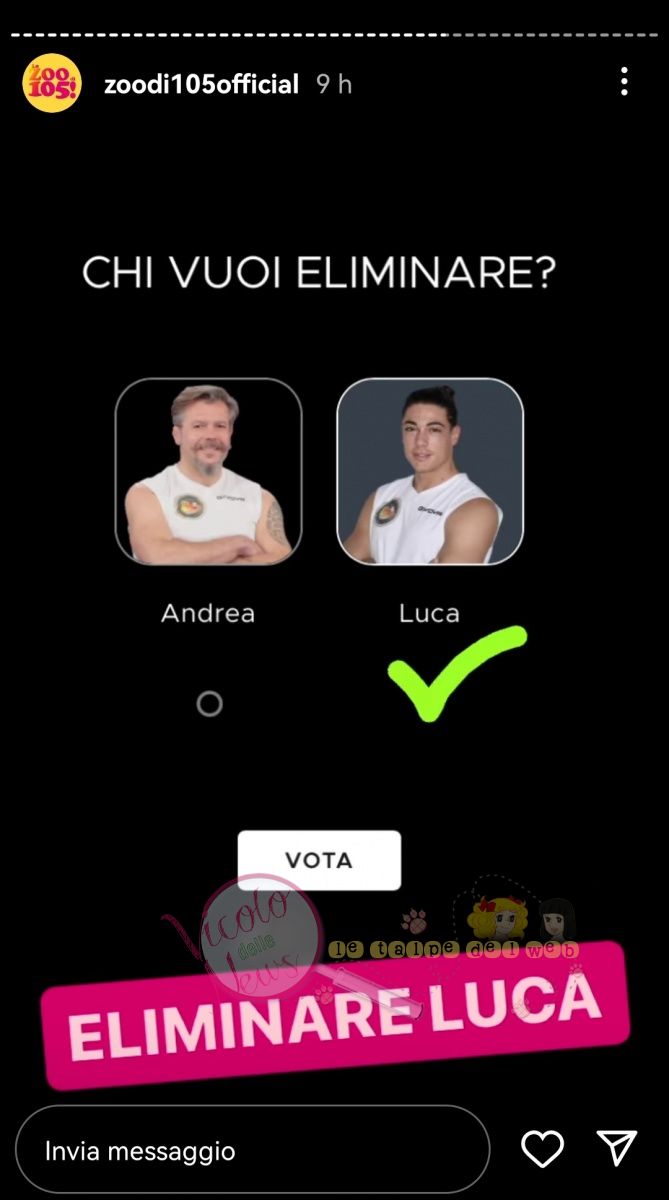669x1200 pixels.
Task: Tap the zoodi105official username
Action: 201,84
